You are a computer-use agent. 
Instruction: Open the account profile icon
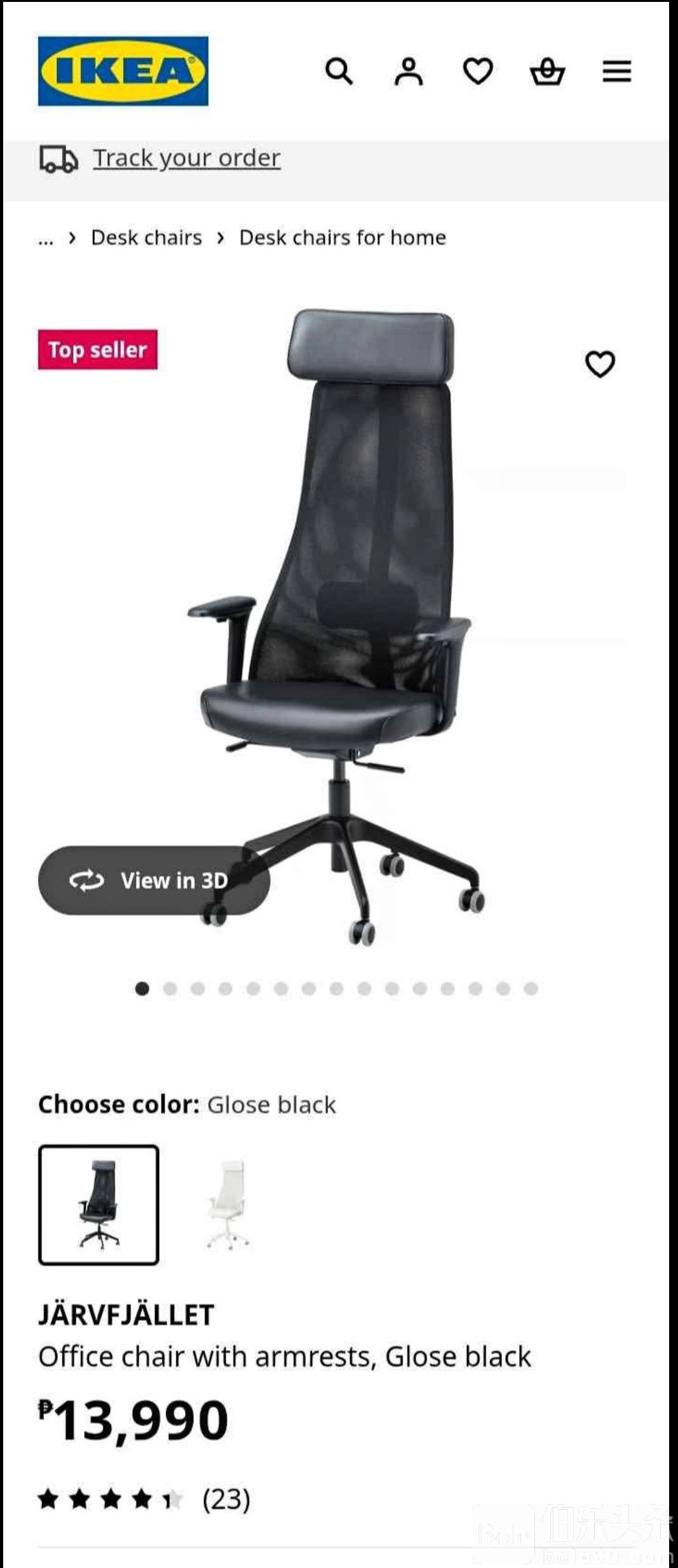[408, 71]
